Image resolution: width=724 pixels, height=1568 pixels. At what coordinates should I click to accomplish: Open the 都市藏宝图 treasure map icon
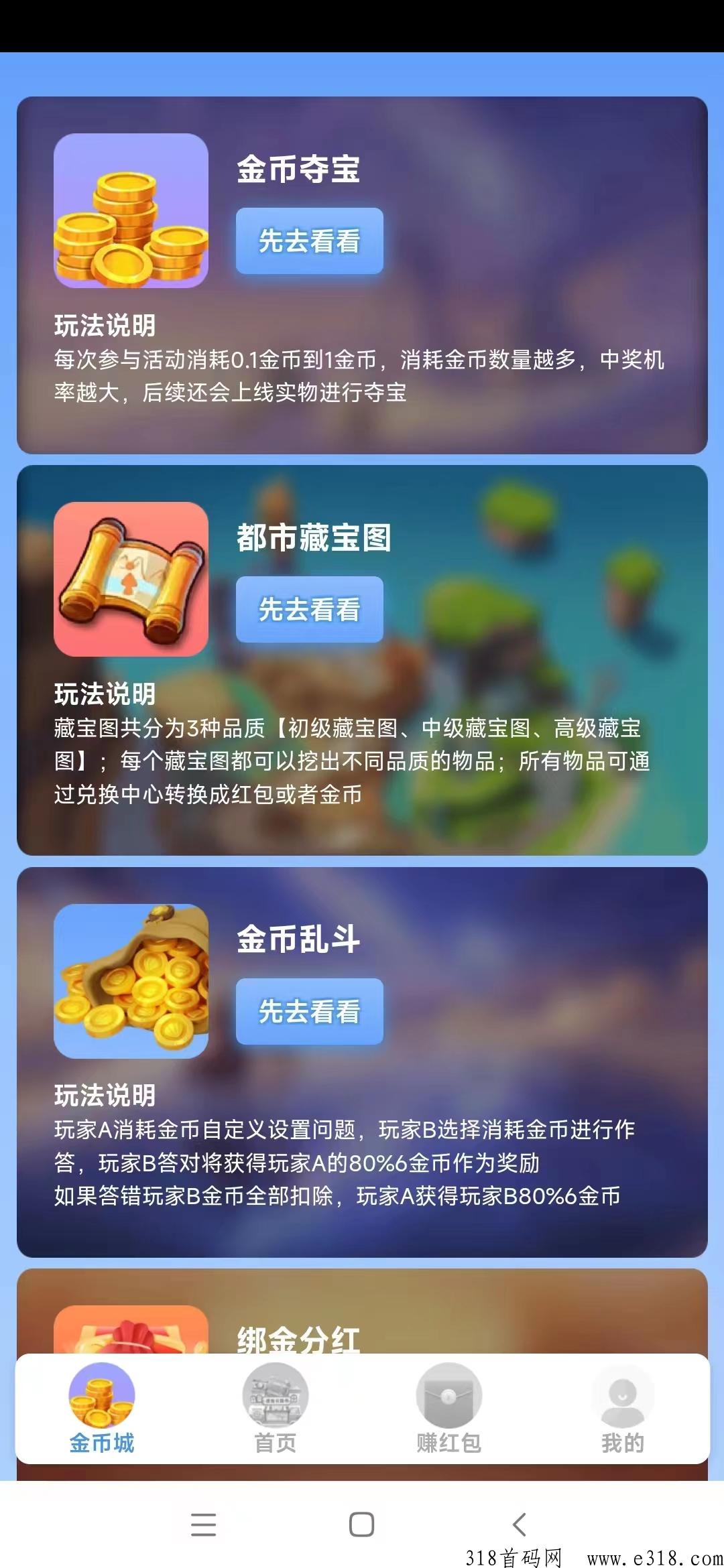tap(131, 583)
